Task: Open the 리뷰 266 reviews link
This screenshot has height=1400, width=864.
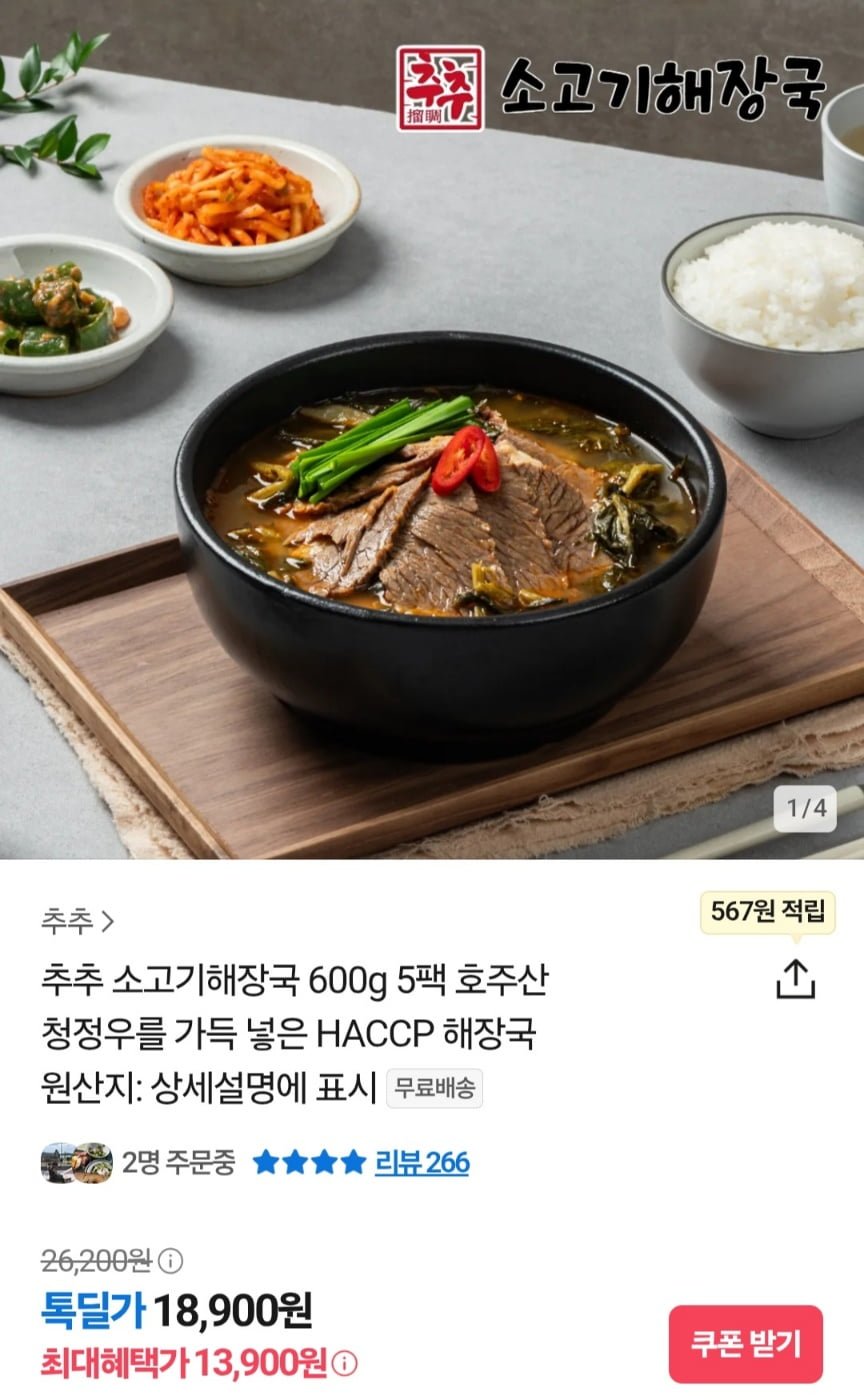Action: click(422, 1162)
